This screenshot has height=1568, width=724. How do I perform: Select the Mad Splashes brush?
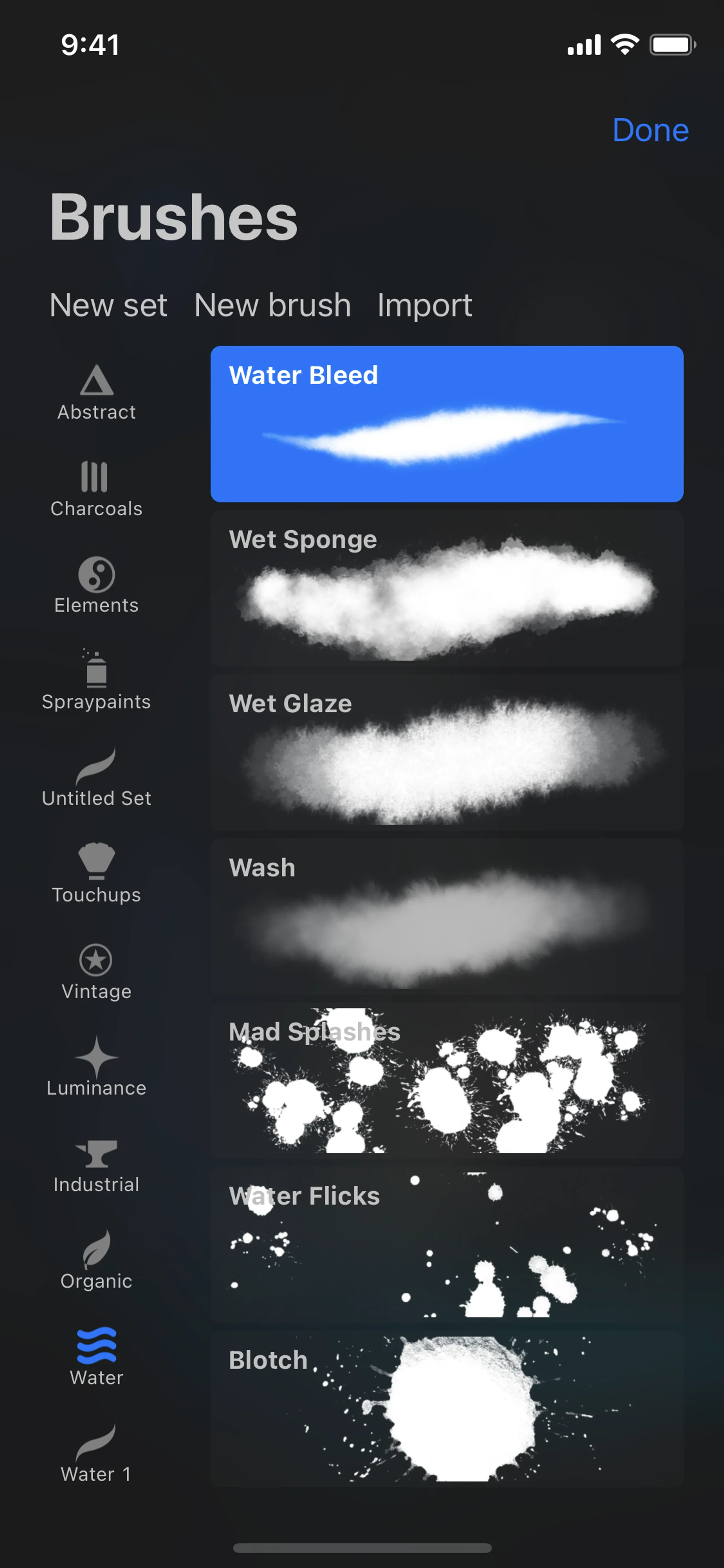[x=446, y=1081]
